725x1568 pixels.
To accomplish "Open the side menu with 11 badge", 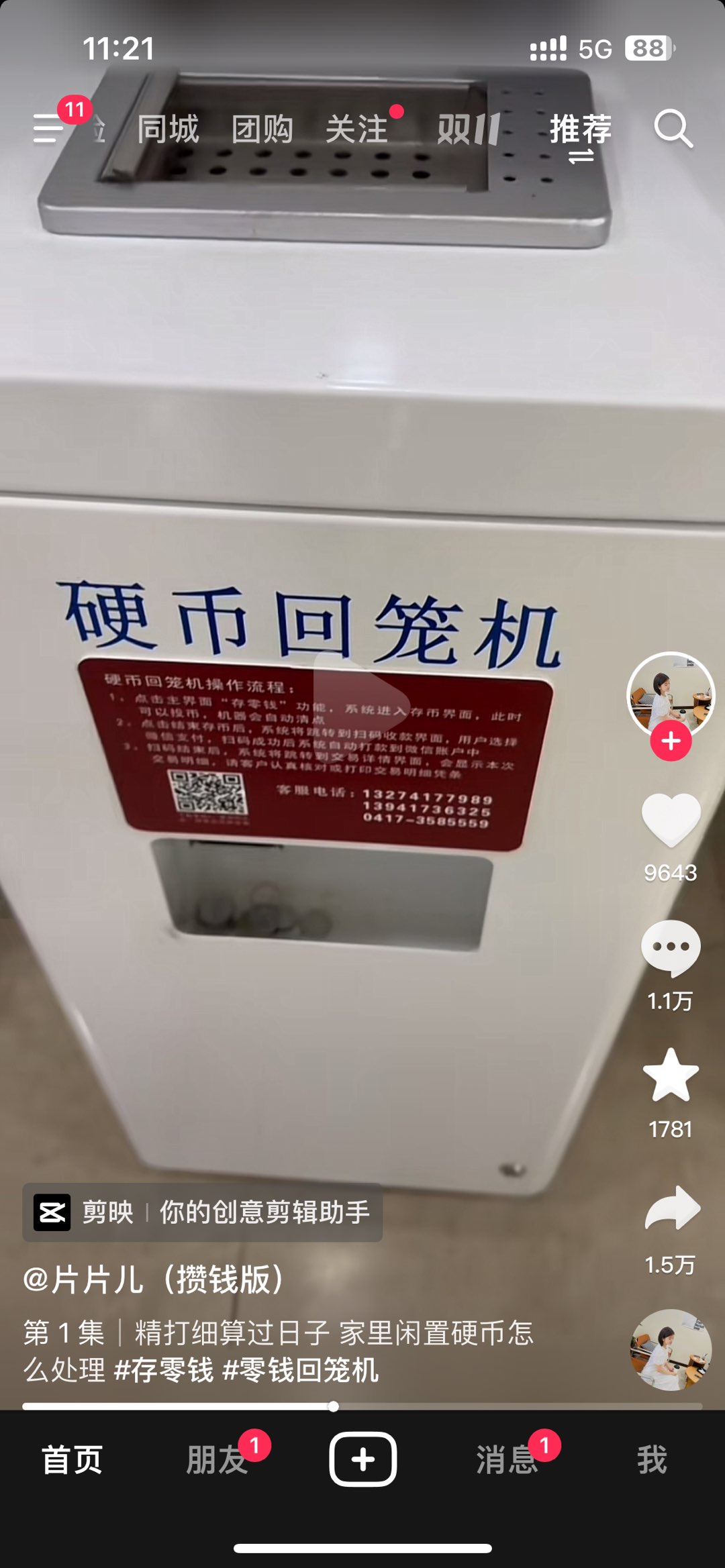I will [50, 127].
